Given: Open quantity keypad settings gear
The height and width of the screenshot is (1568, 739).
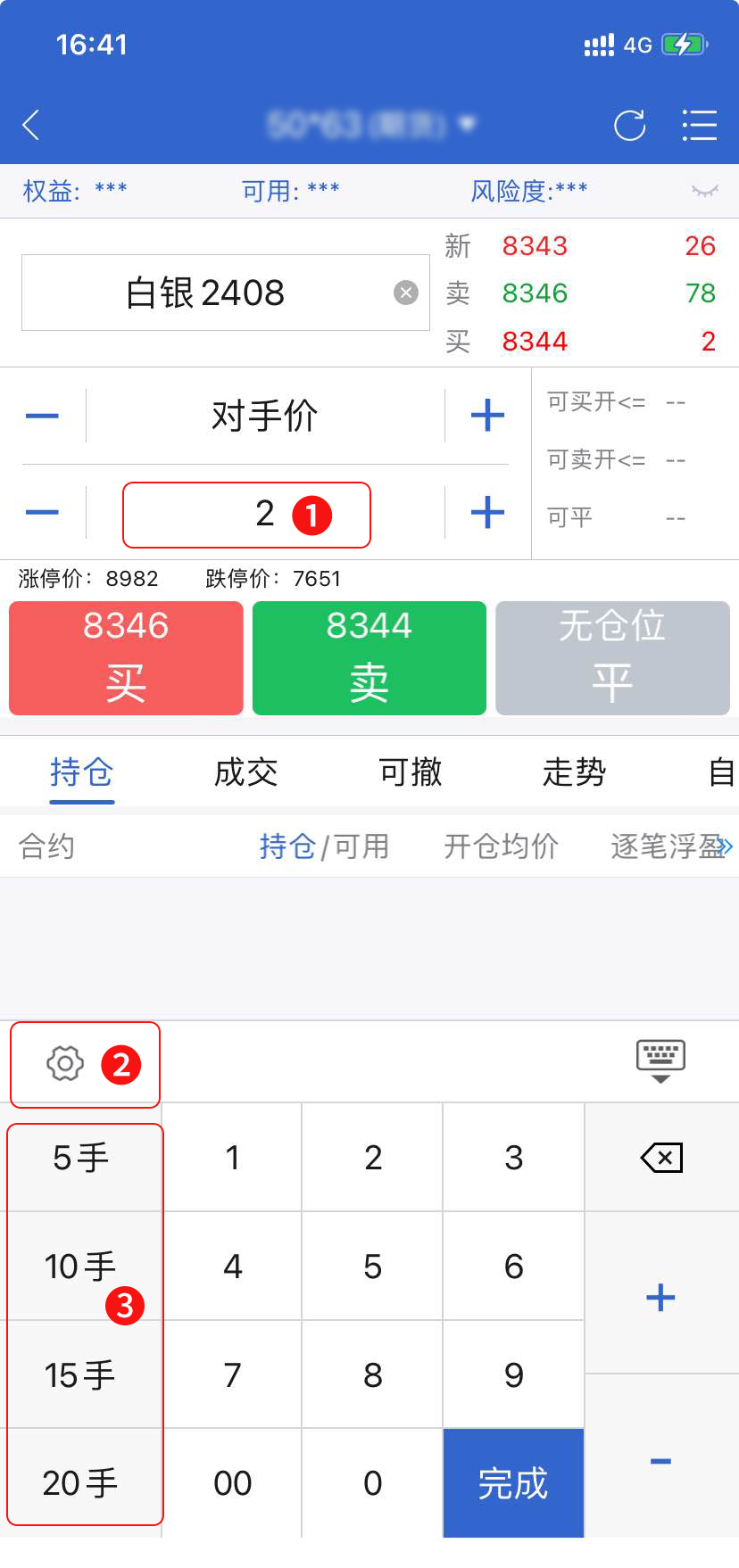Looking at the screenshot, I should point(65,1063).
